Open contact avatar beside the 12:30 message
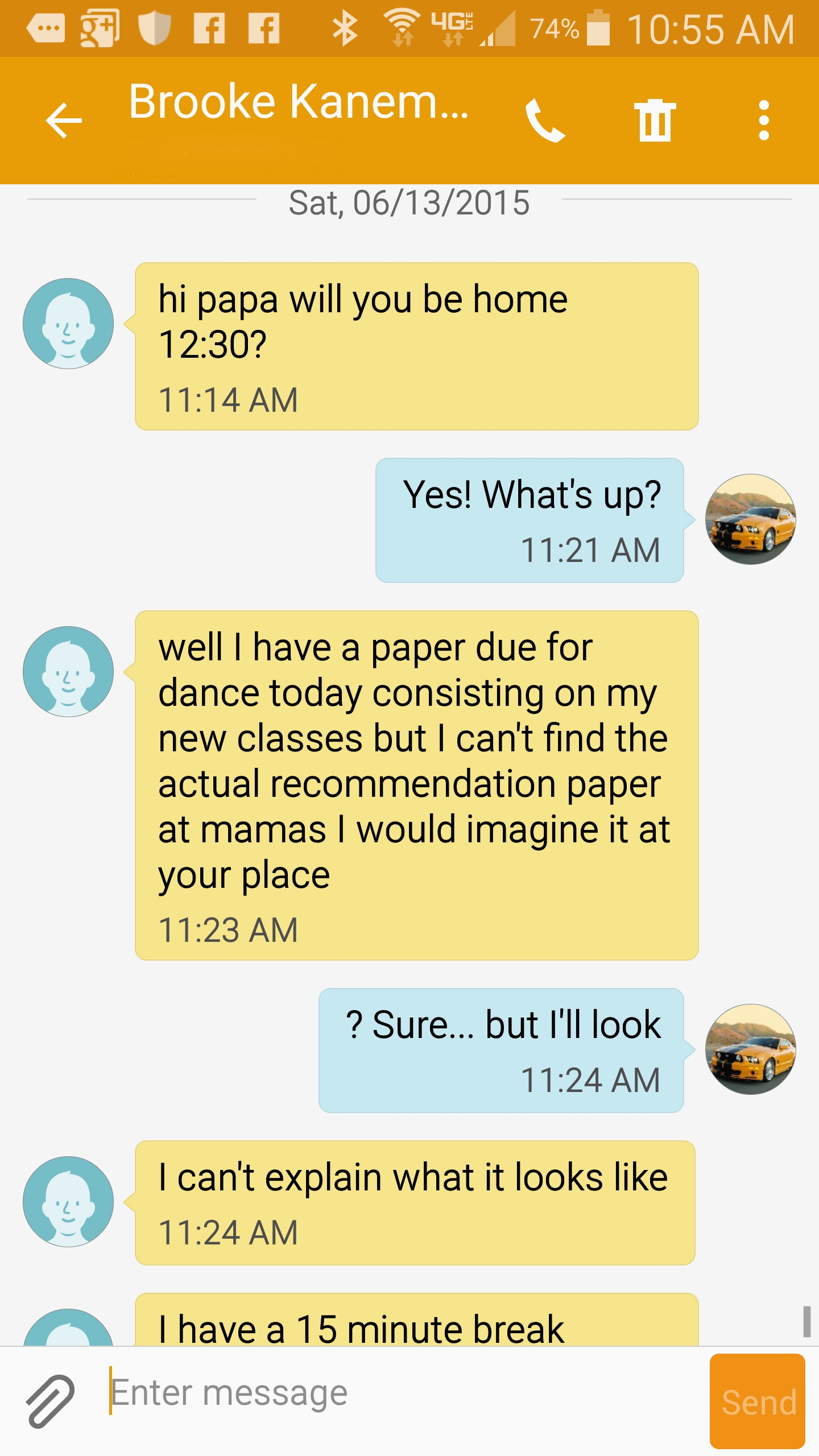819x1456 pixels. (x=68, y=323)
